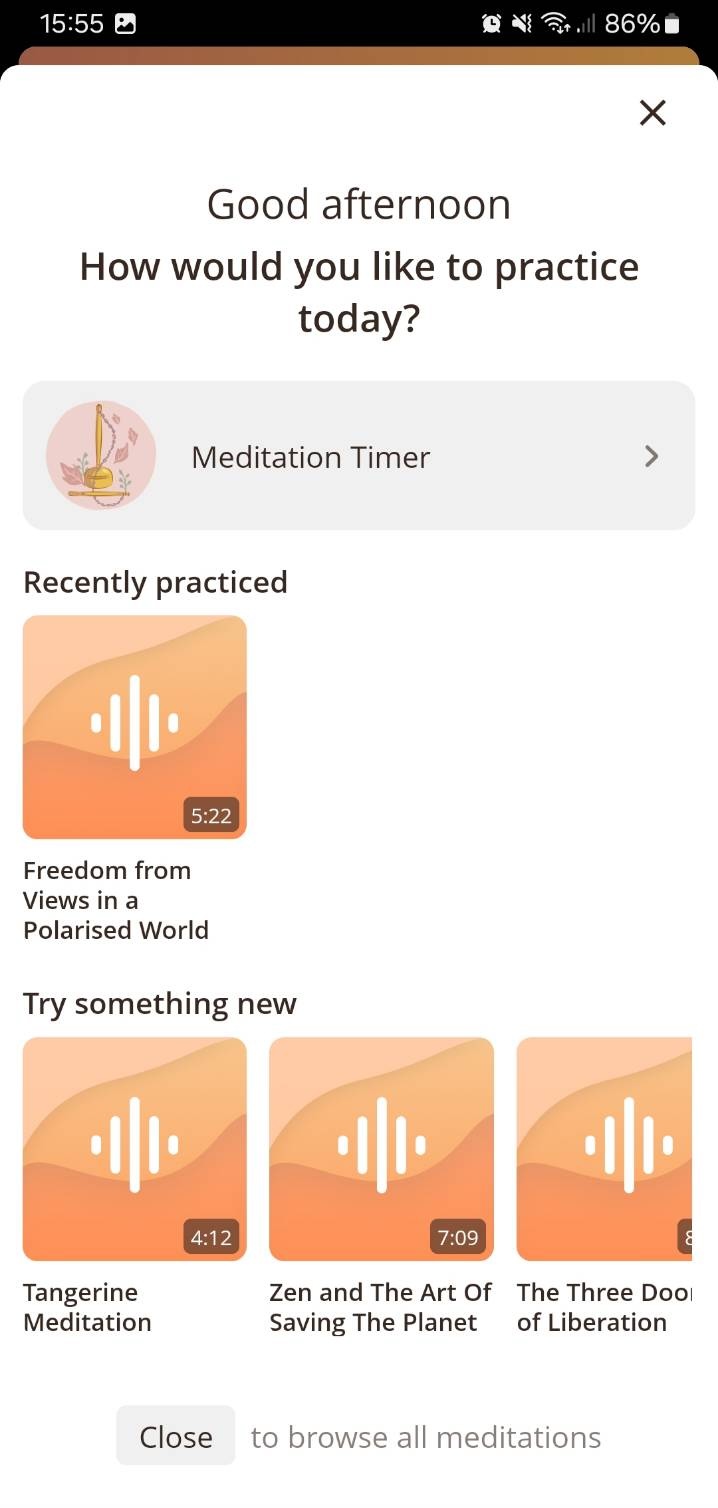
Task: Open the Meditation Timer
Action: tap(358, 456)
